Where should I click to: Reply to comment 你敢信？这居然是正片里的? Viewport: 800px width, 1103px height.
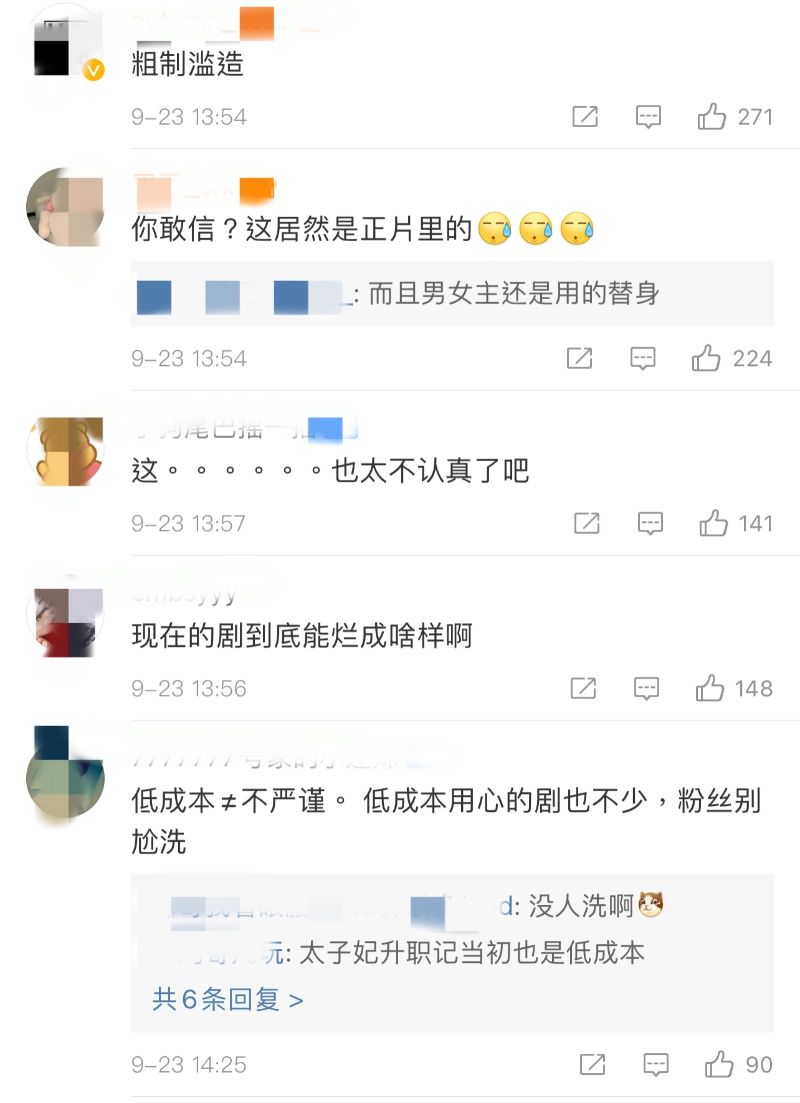(x=643, y=358)
